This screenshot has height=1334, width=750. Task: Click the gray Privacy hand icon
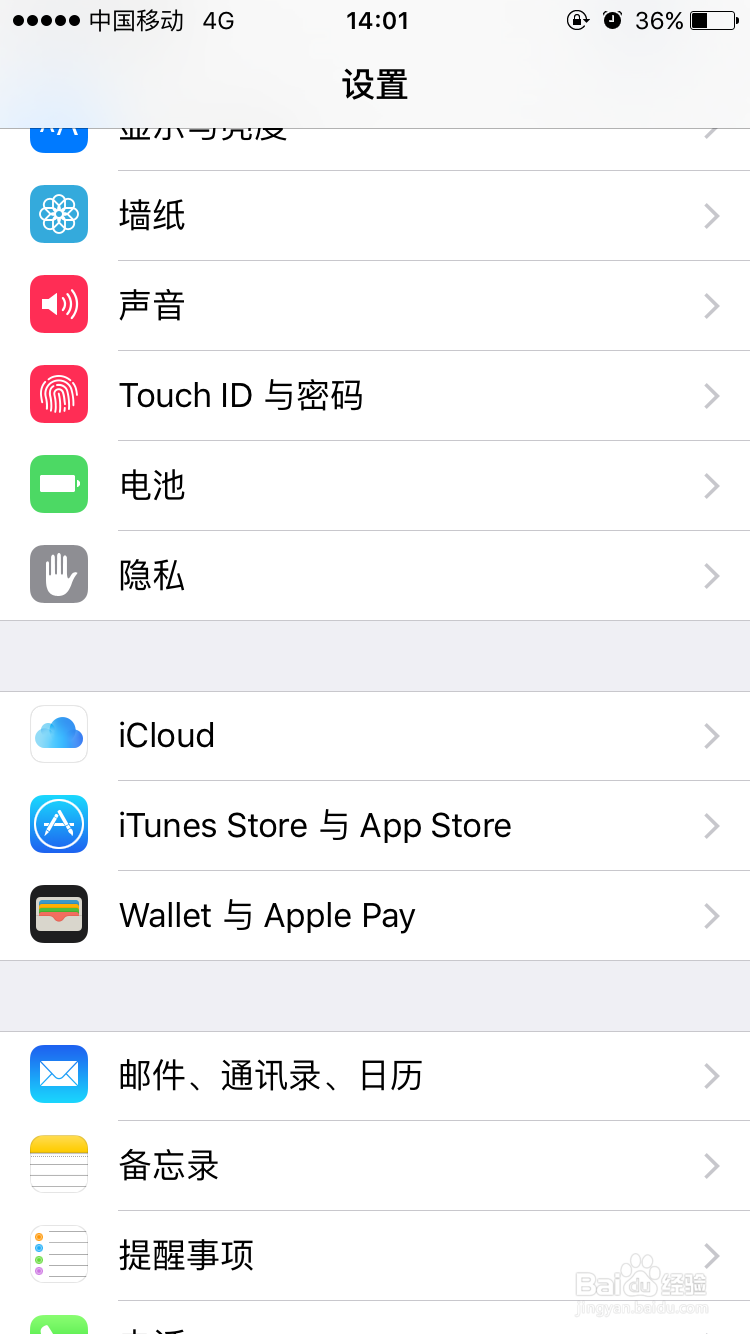click(58, 575)
